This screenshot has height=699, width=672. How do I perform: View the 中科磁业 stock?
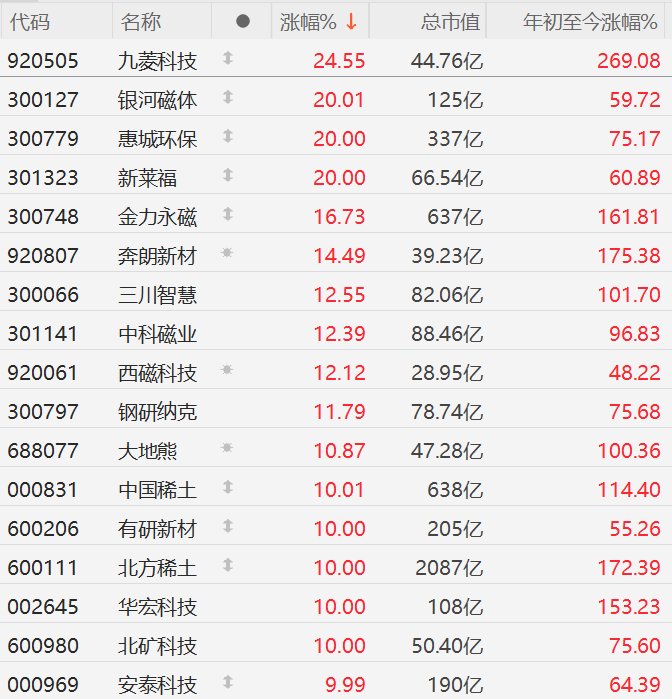[x=158, y=334]
